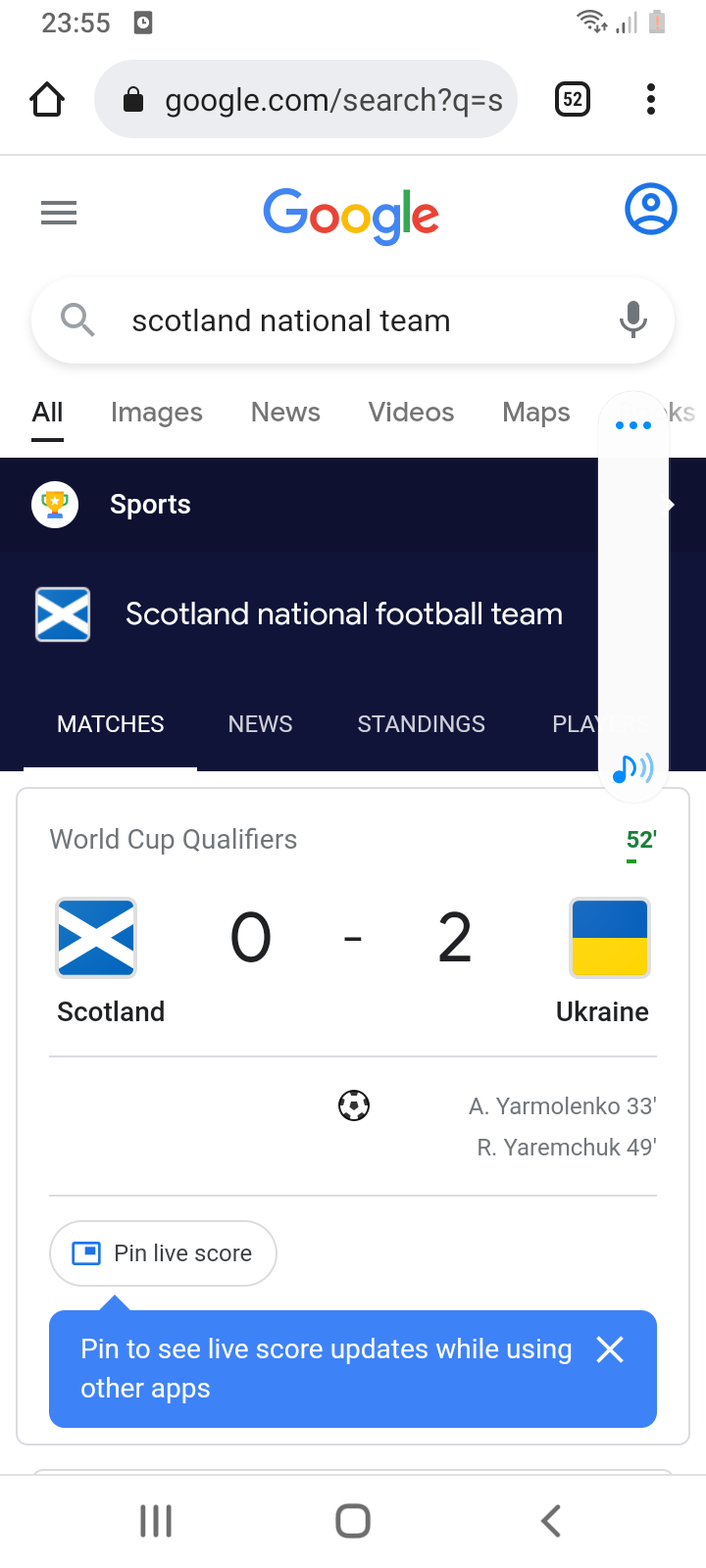The width and height of the screenshot is (706, 1568).
Task: Open the tab switcher showing 52 tabs
Action: click(x=573, y=99)
